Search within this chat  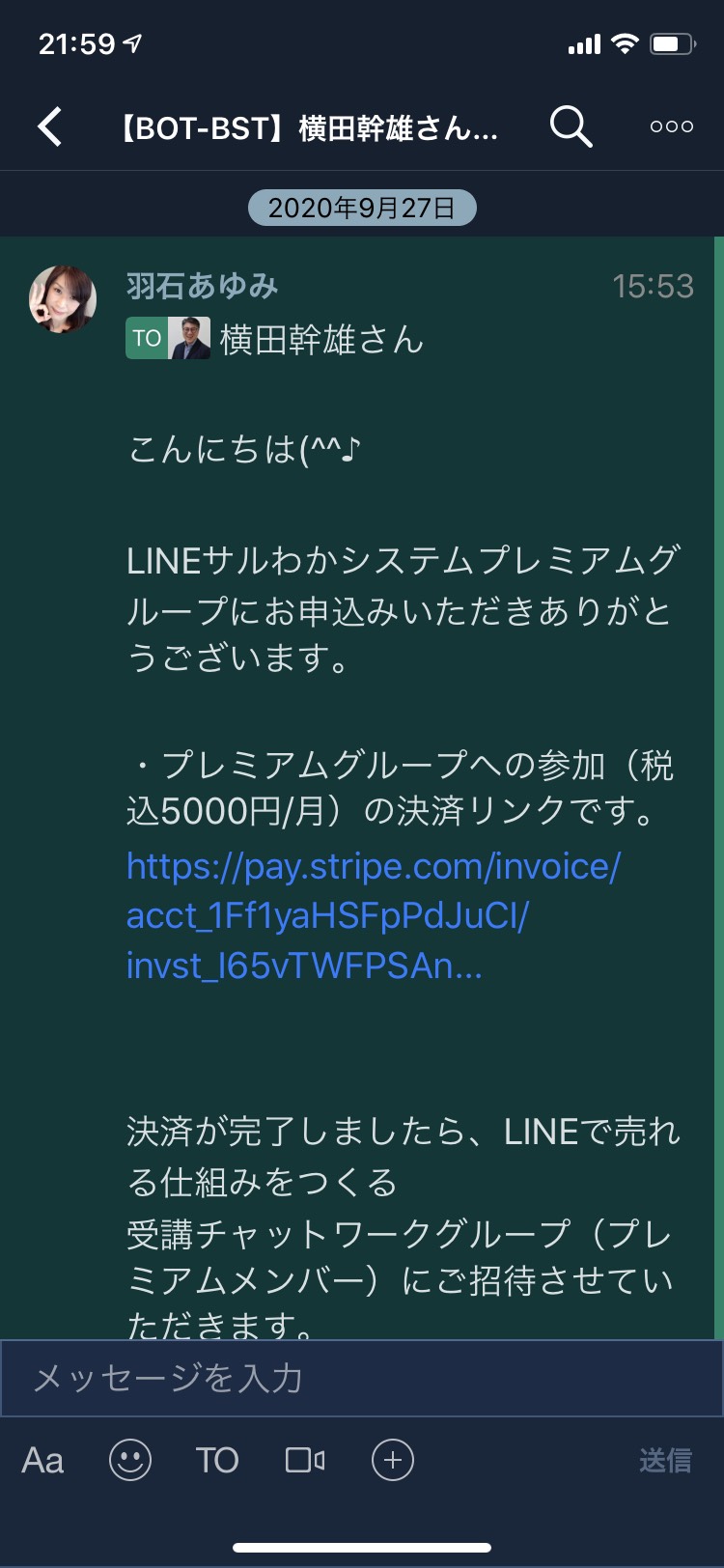coord(571,126)
